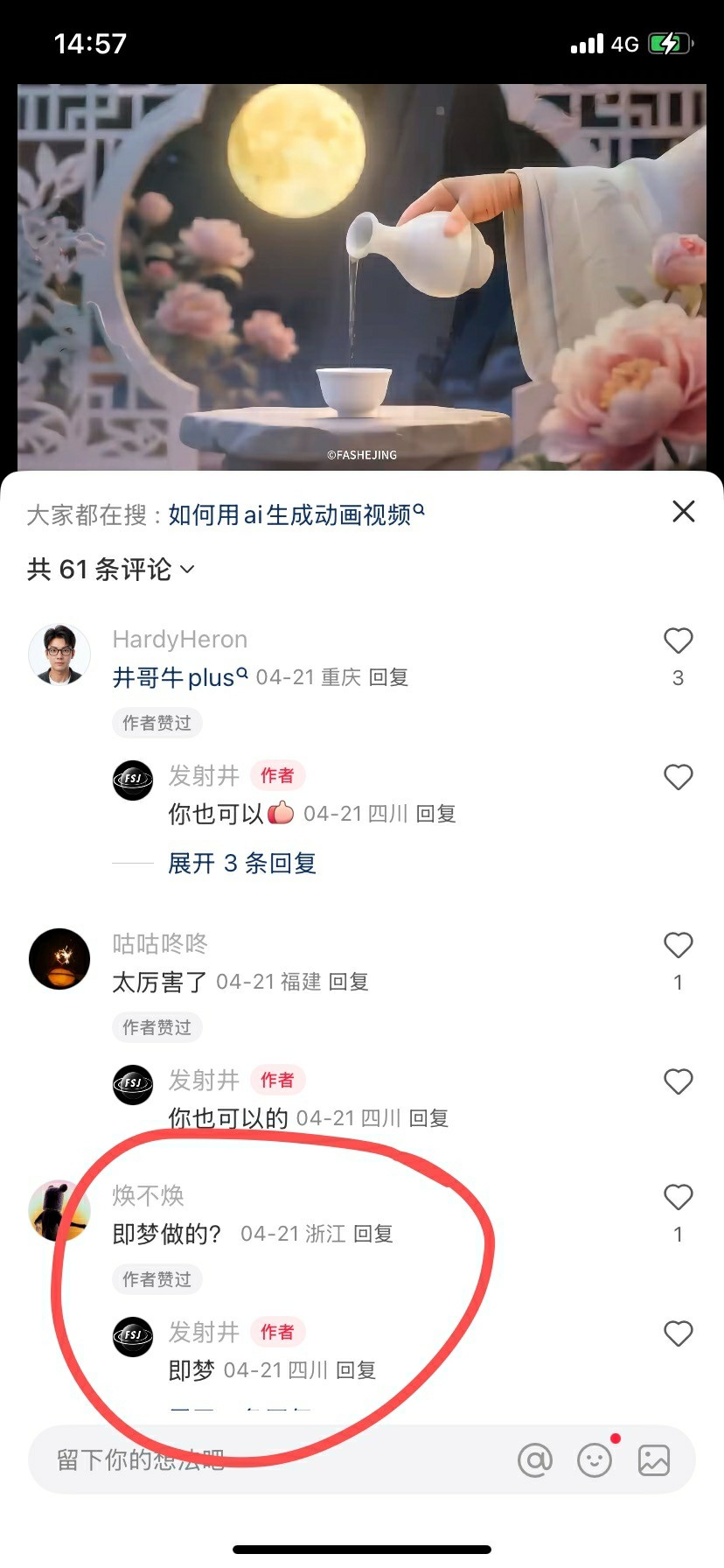This screenshot has height=1568, width=724.
Task: Expand the 共 61 条评论 sort dropdown
Action: click(x=111, y=570)
